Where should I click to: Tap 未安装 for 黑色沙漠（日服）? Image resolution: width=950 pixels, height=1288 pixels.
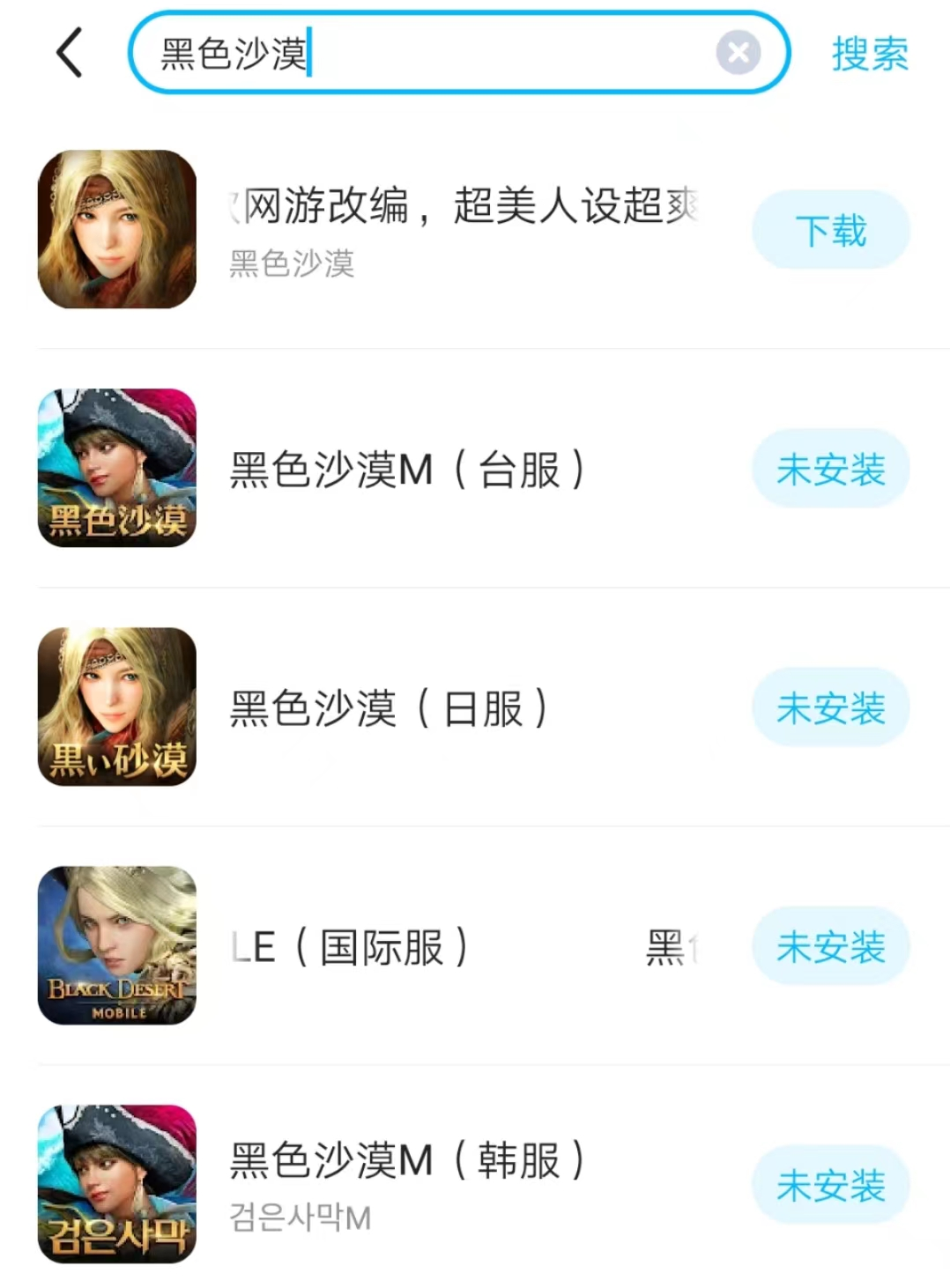[830, 707]
